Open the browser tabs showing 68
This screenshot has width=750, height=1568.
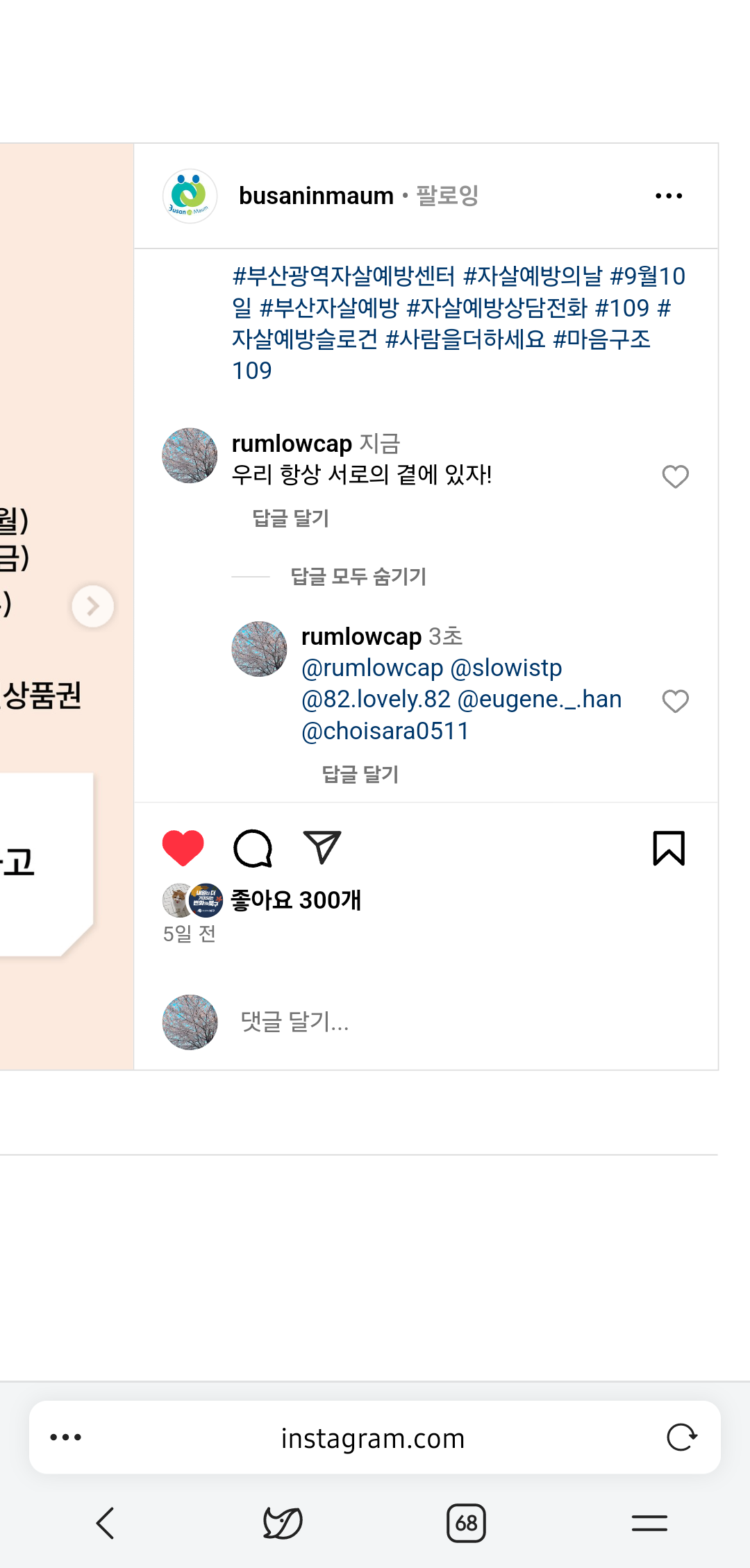466,1524
